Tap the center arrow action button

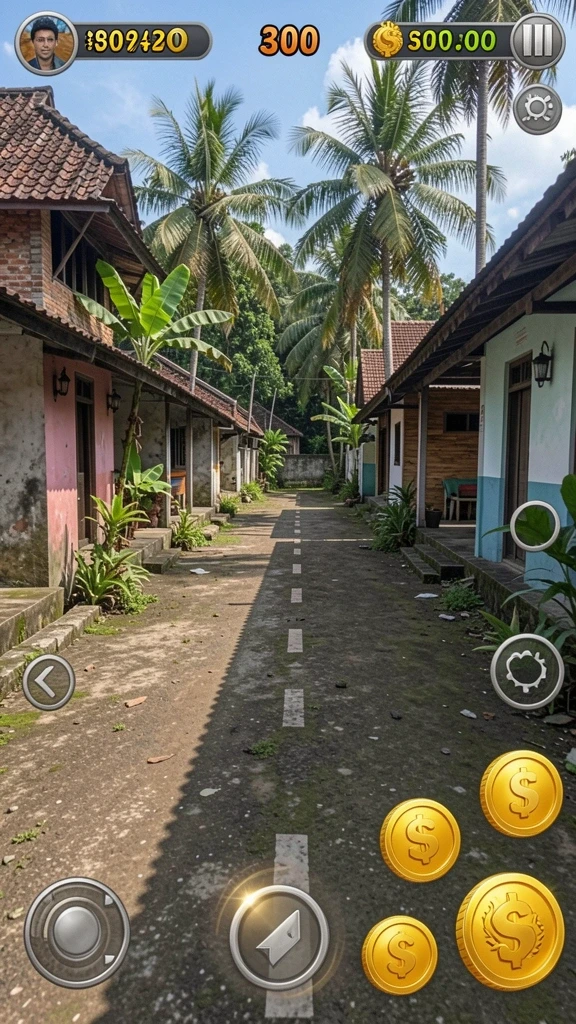click(x=279, y=937)
